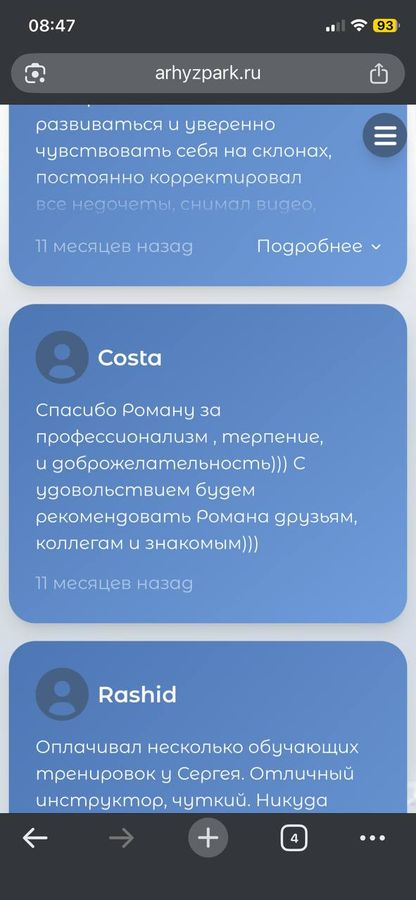This screenshot has height=900, width=416.
Task: Show the four open tabs
Action: click(x=294, y=839)
